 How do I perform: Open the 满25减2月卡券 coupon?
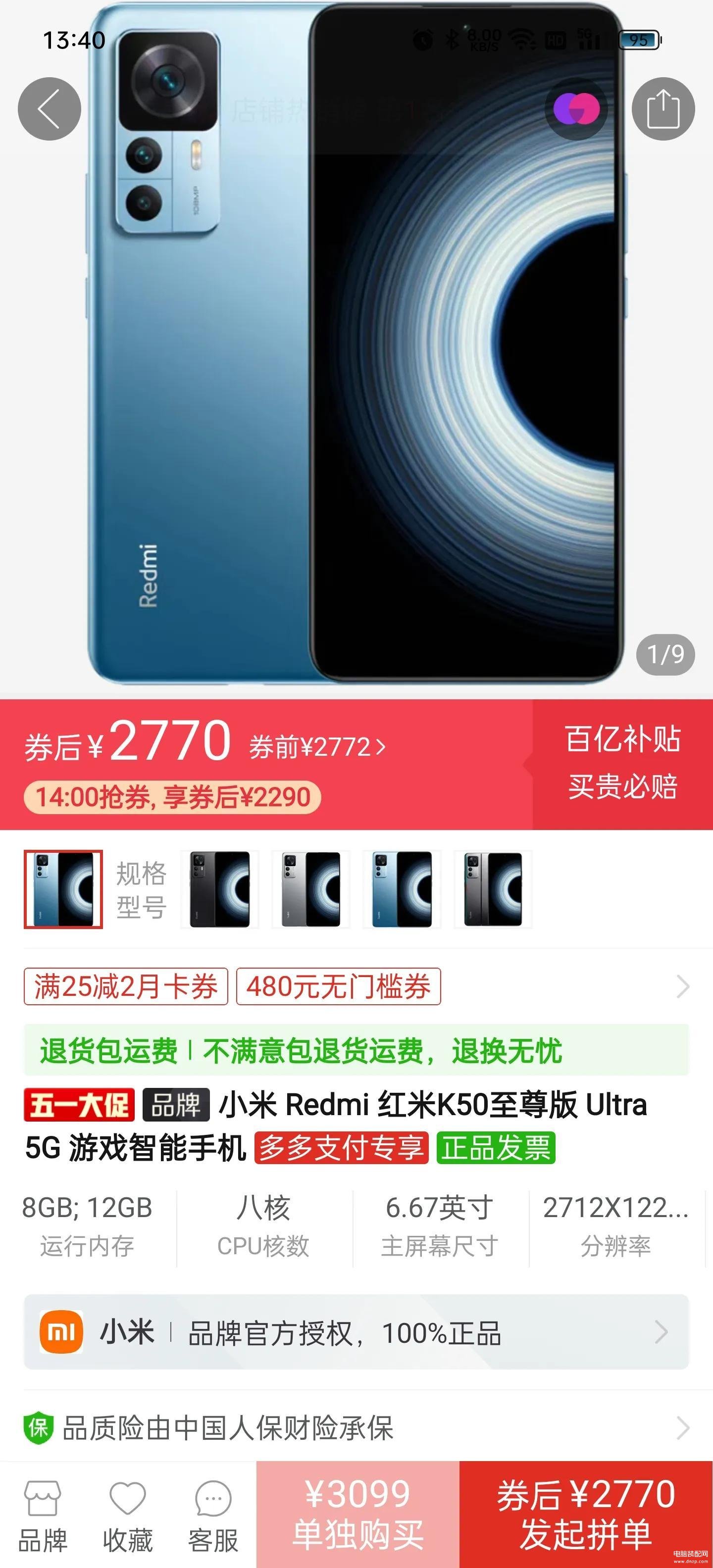(x=125, y=987)
